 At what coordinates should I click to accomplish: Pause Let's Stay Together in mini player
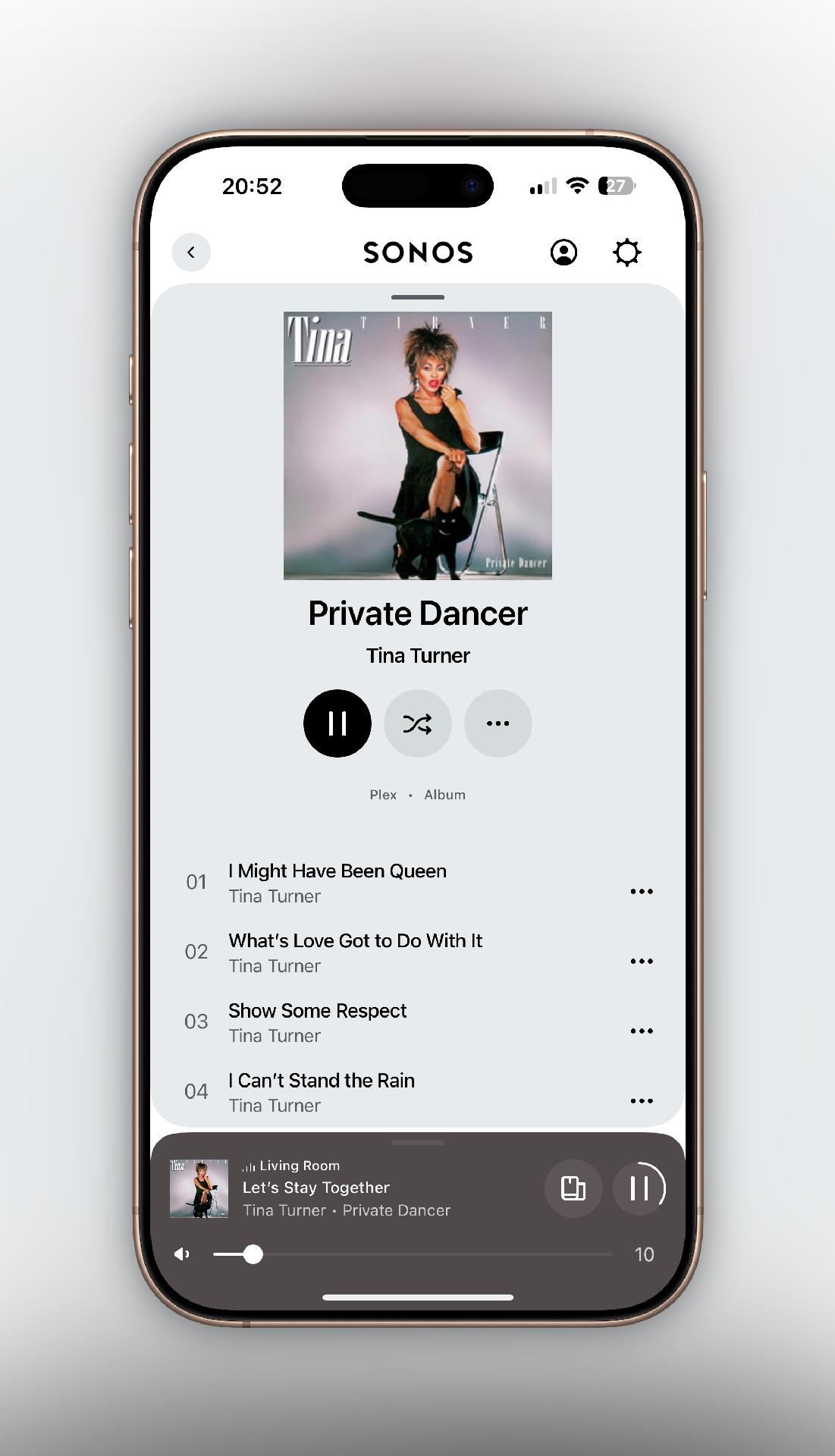[639, 1188]
